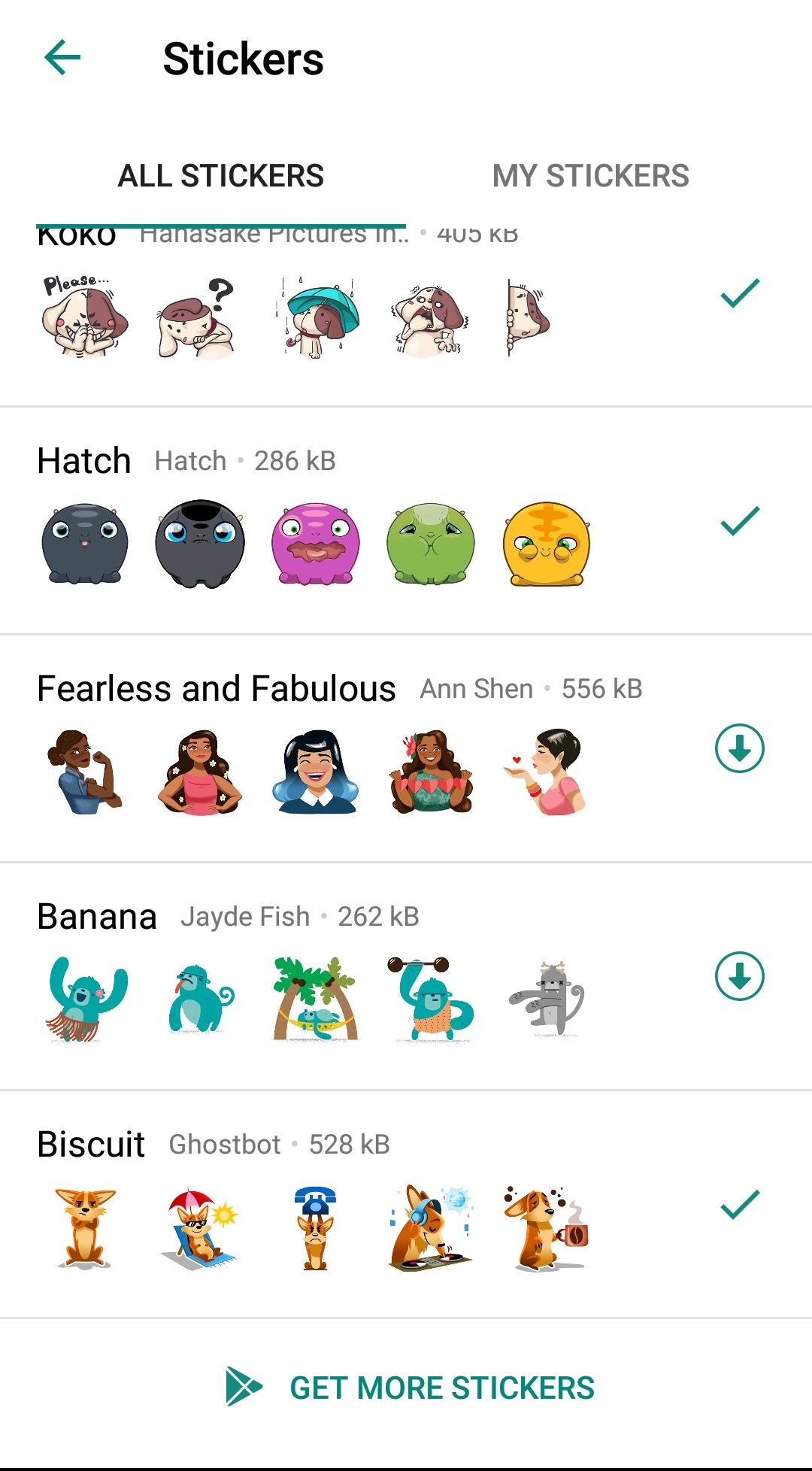
Task: Download the Fearless and Fabulous sticker pack
Action: [x=739, y=748]
